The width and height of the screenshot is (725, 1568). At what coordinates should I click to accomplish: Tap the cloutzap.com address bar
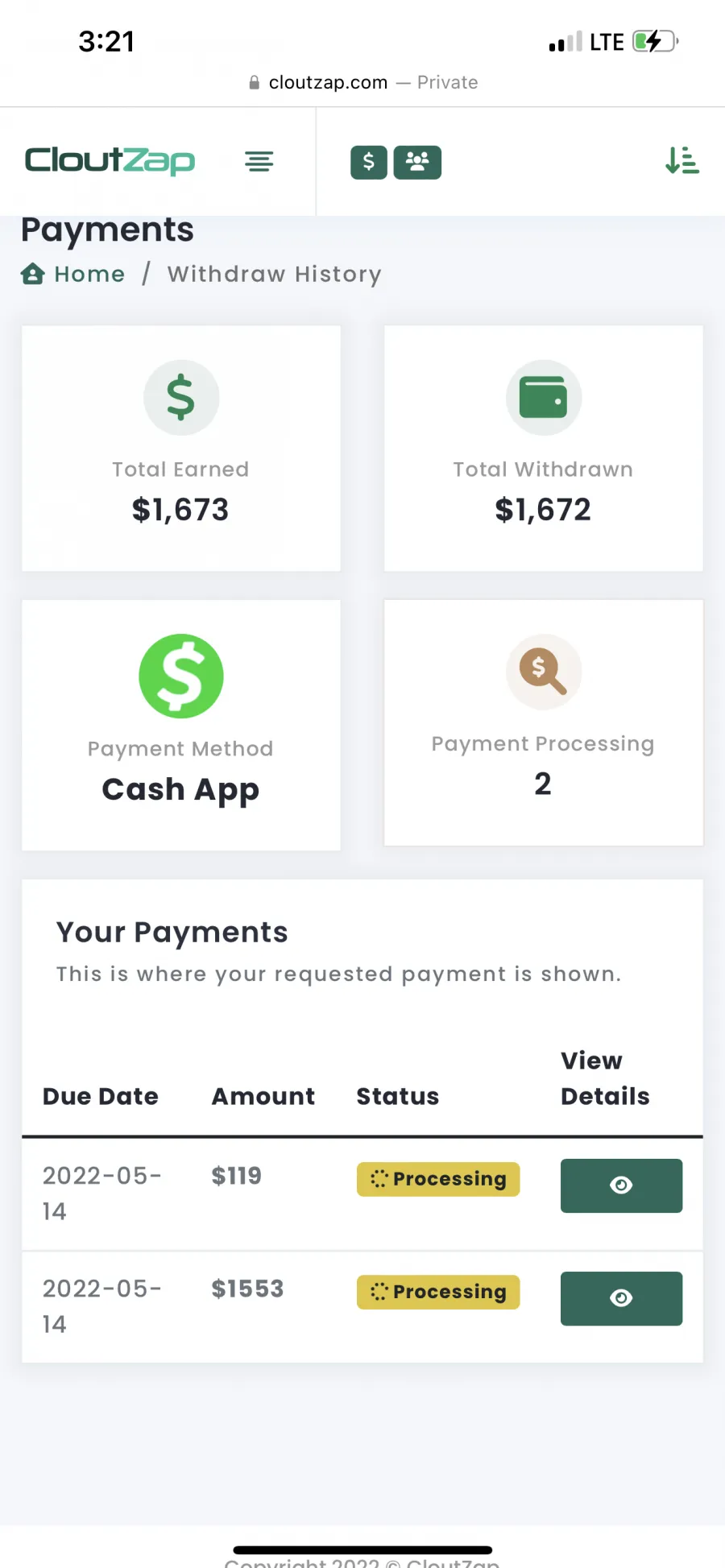point(362,82)
